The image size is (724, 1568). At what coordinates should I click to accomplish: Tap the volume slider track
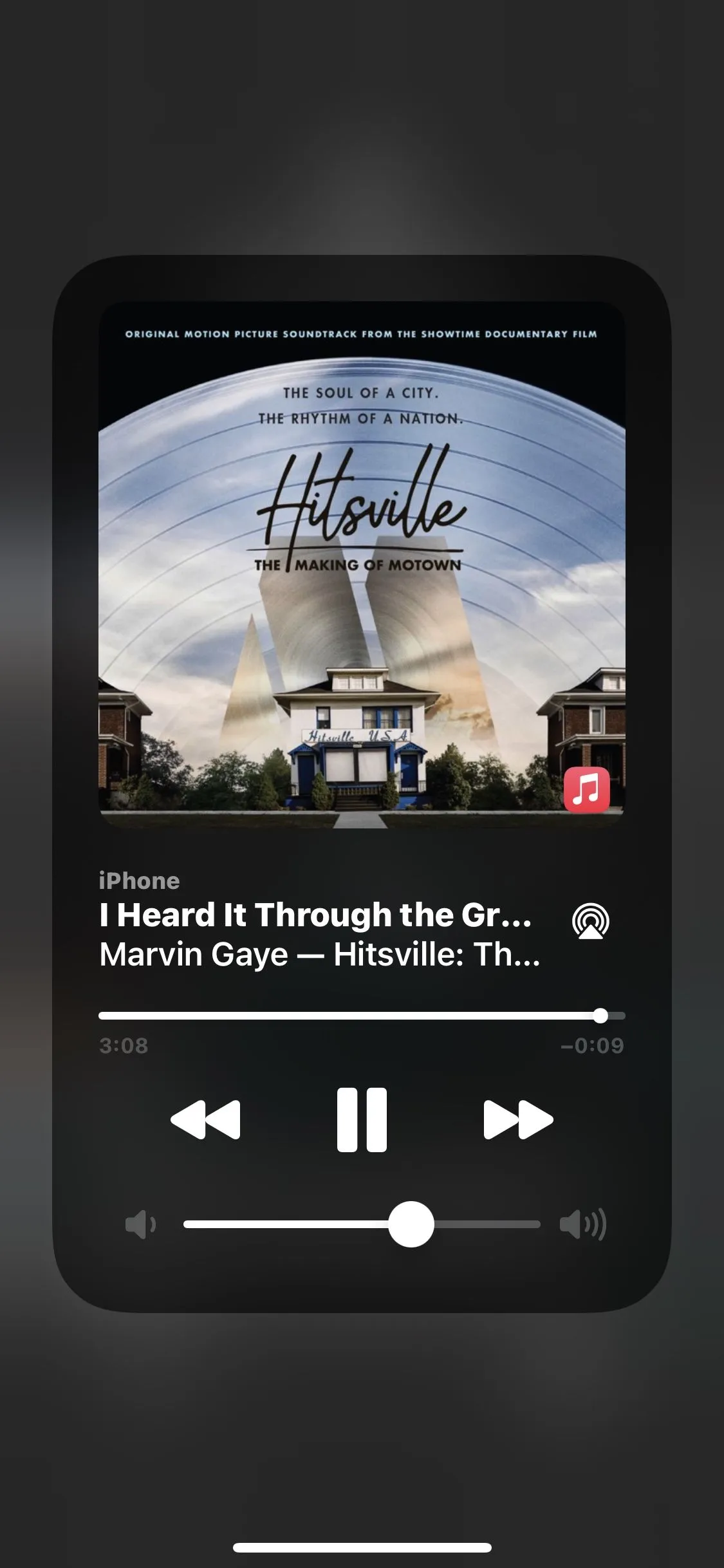(x=362, y=1224)
